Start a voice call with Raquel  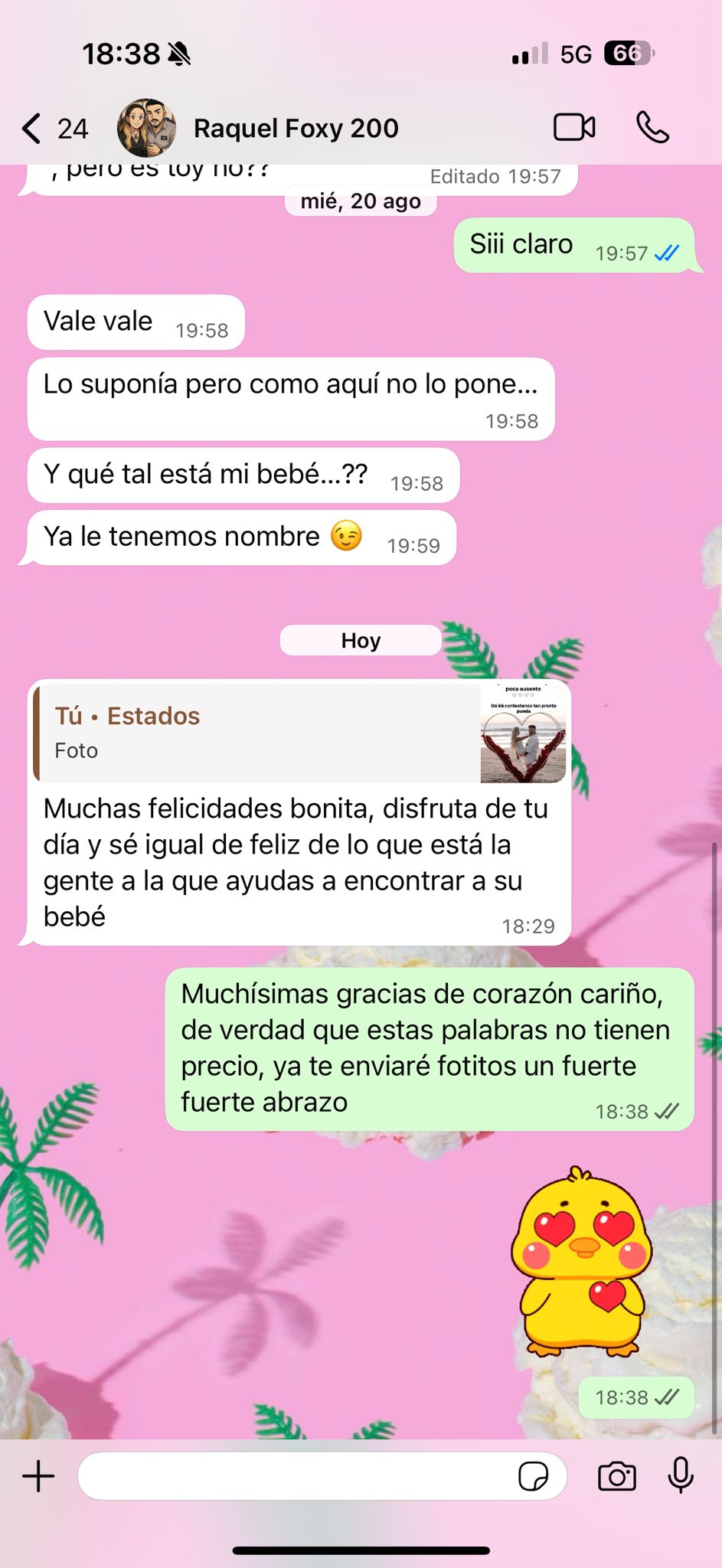point(652,128)
